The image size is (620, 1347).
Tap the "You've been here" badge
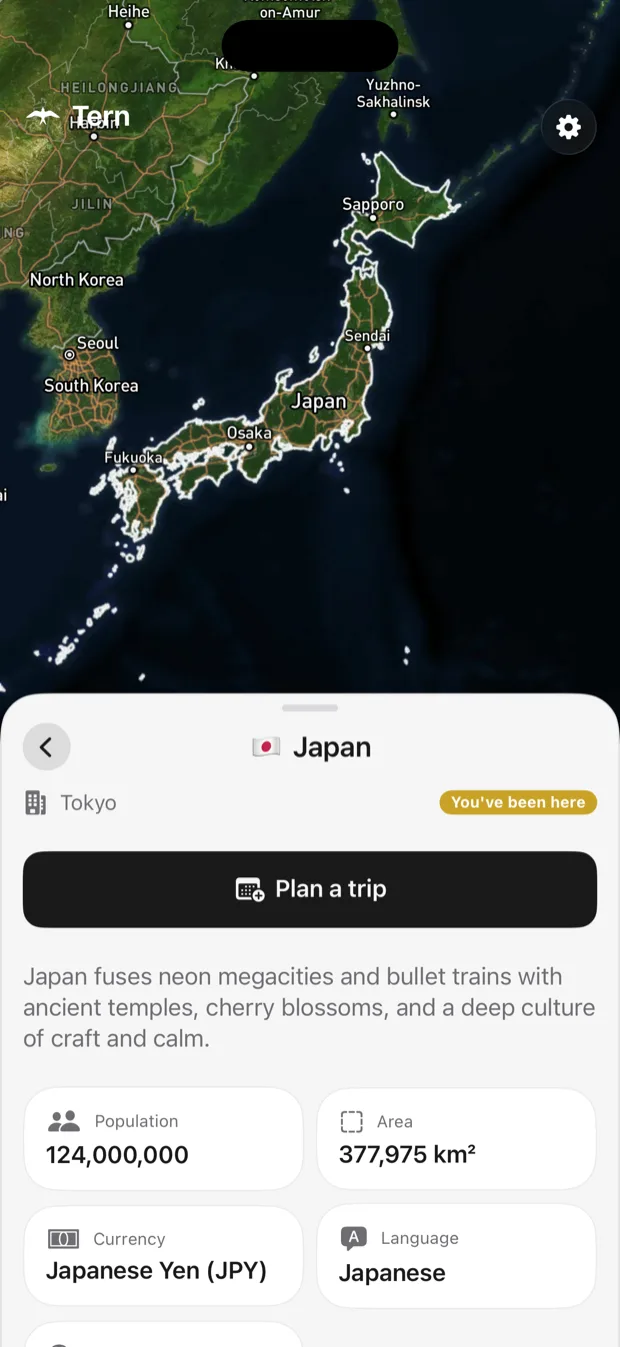(518, 802)
